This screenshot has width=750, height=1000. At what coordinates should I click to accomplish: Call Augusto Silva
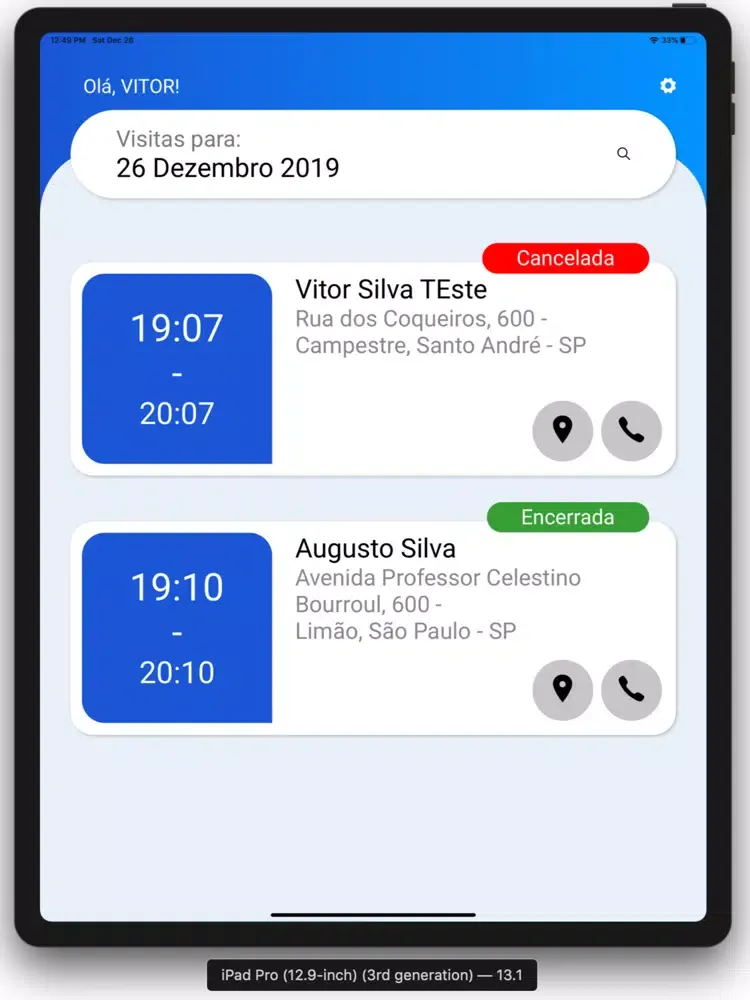point(631,689)
